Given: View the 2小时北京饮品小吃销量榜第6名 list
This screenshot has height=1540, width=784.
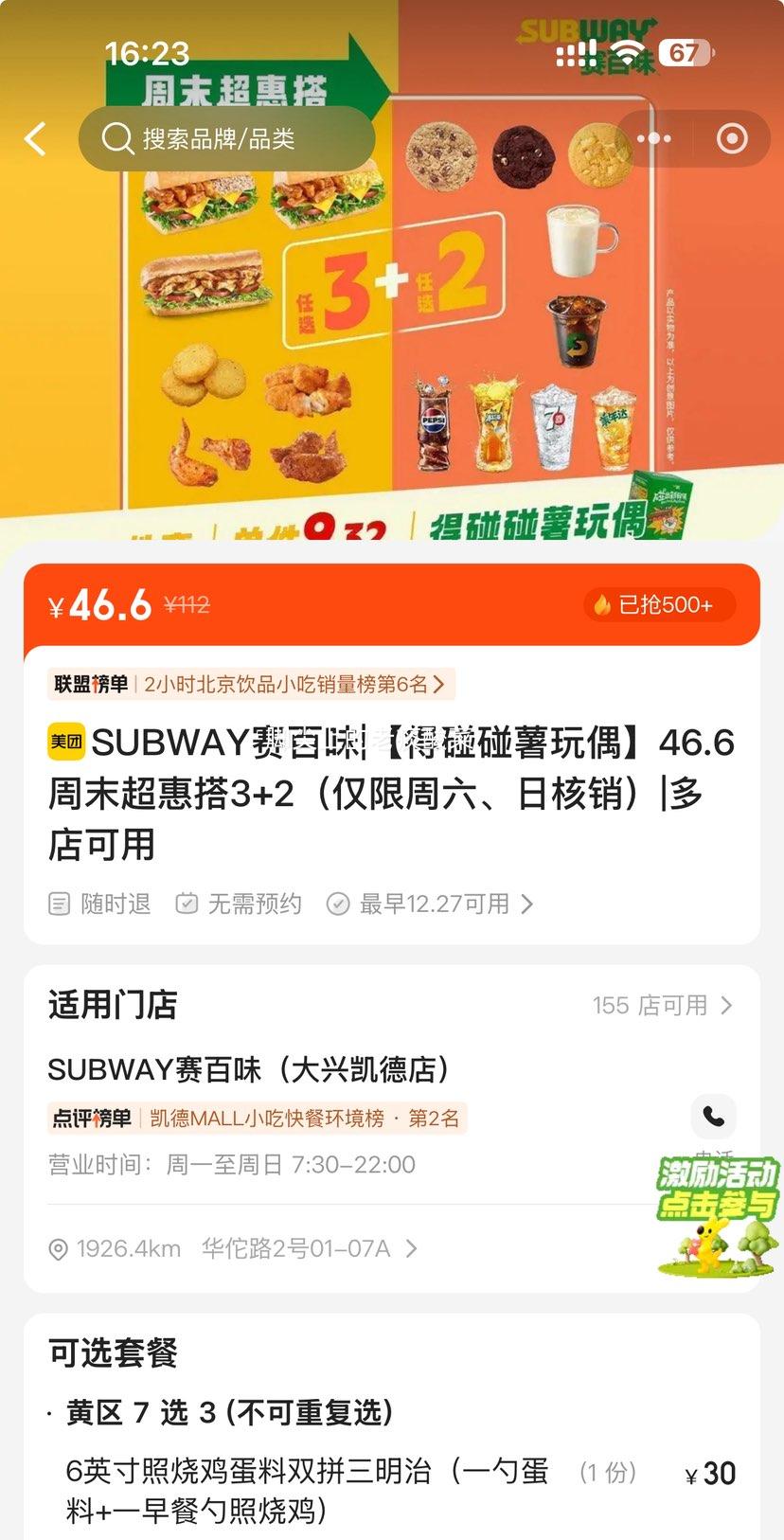Looking at the screenshot, I should click(284, 684).
